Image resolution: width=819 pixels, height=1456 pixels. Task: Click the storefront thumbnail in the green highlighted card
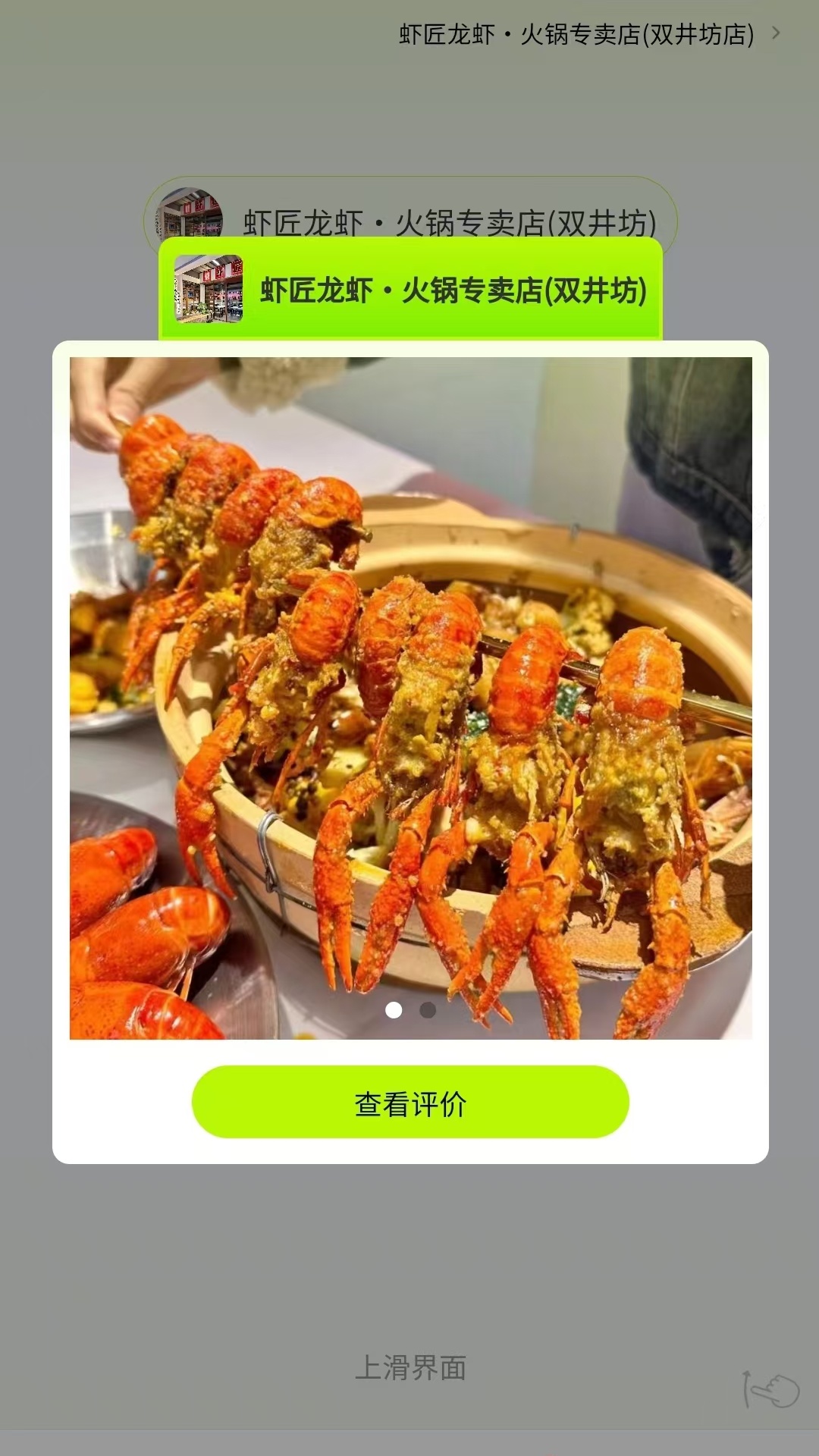pos(209,290)
